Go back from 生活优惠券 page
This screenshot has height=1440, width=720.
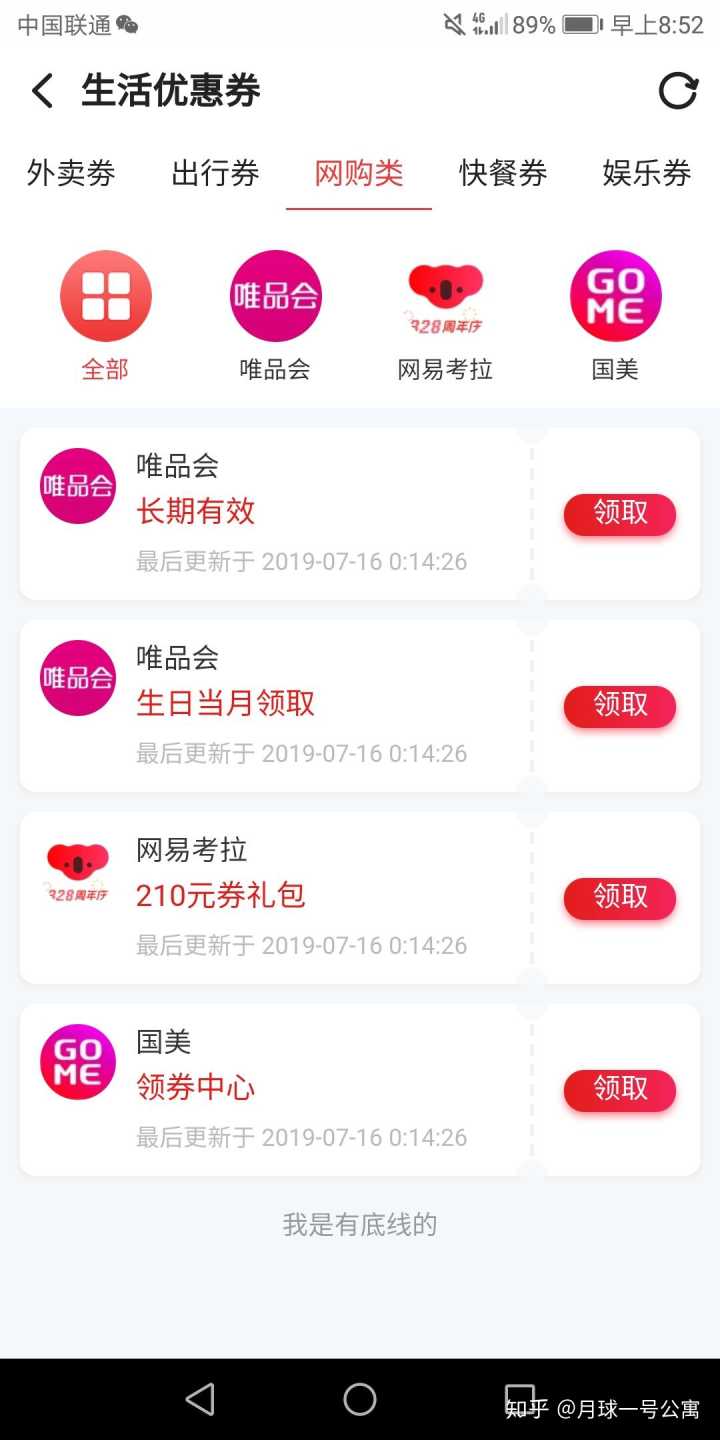coord(43,91)
